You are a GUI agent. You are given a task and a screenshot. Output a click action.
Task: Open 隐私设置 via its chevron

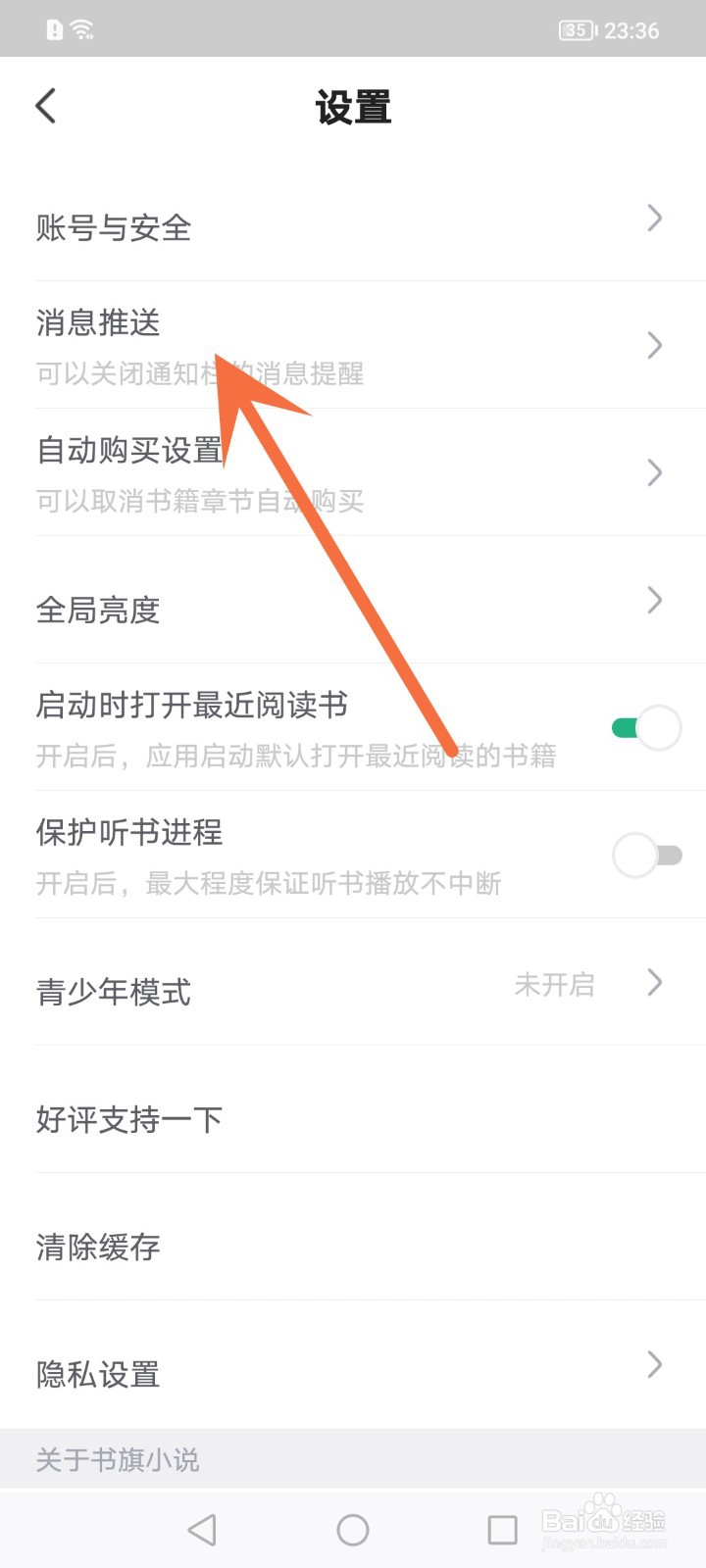coord(653,1364)
